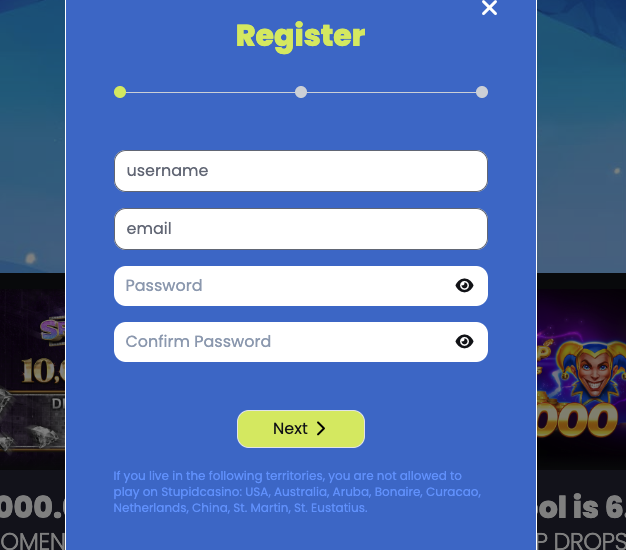The width and height of the screenshot is (626, 550).
Task: Focus the username field
Action: (x=300, y=171)
